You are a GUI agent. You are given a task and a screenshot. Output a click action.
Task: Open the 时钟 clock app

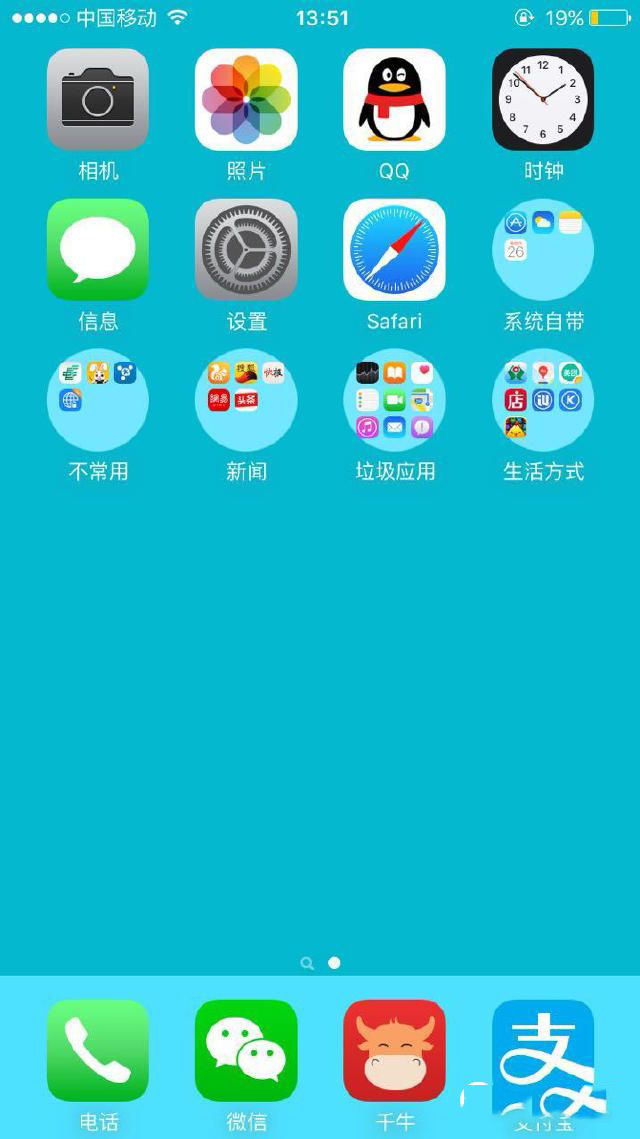tap(543, 100)
